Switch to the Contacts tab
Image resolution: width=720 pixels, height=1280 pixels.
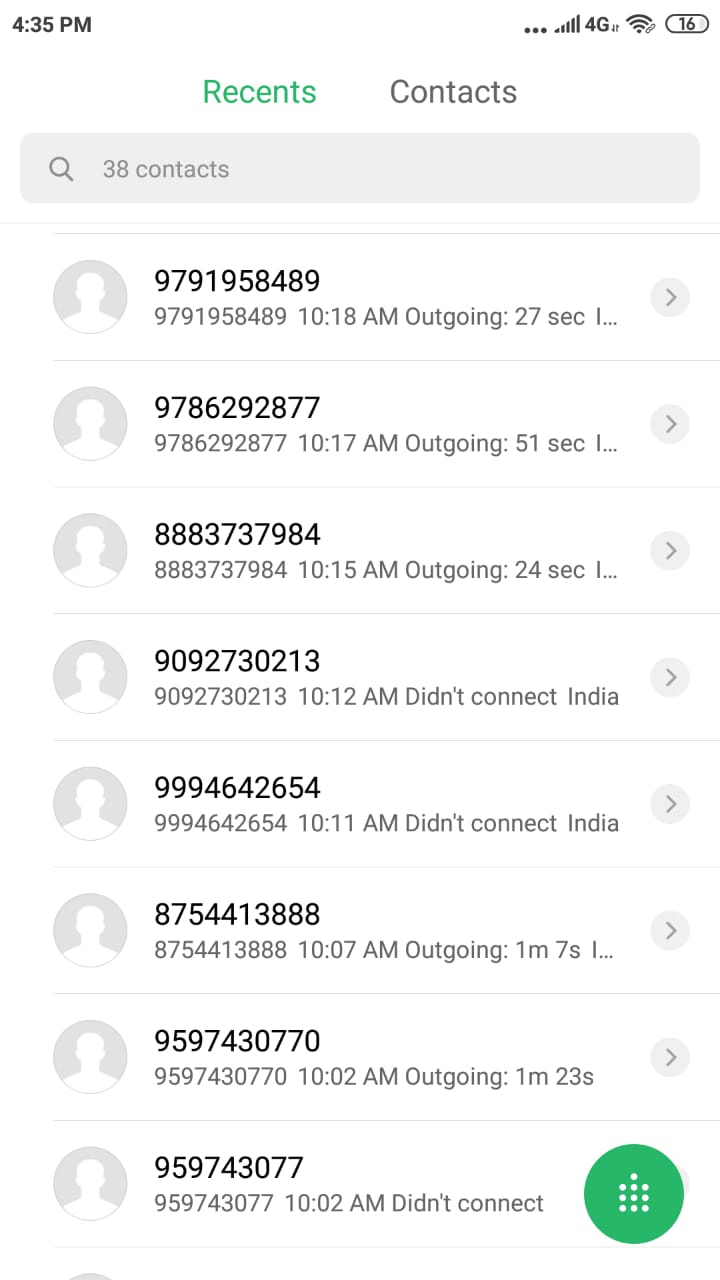pos(453,92)
